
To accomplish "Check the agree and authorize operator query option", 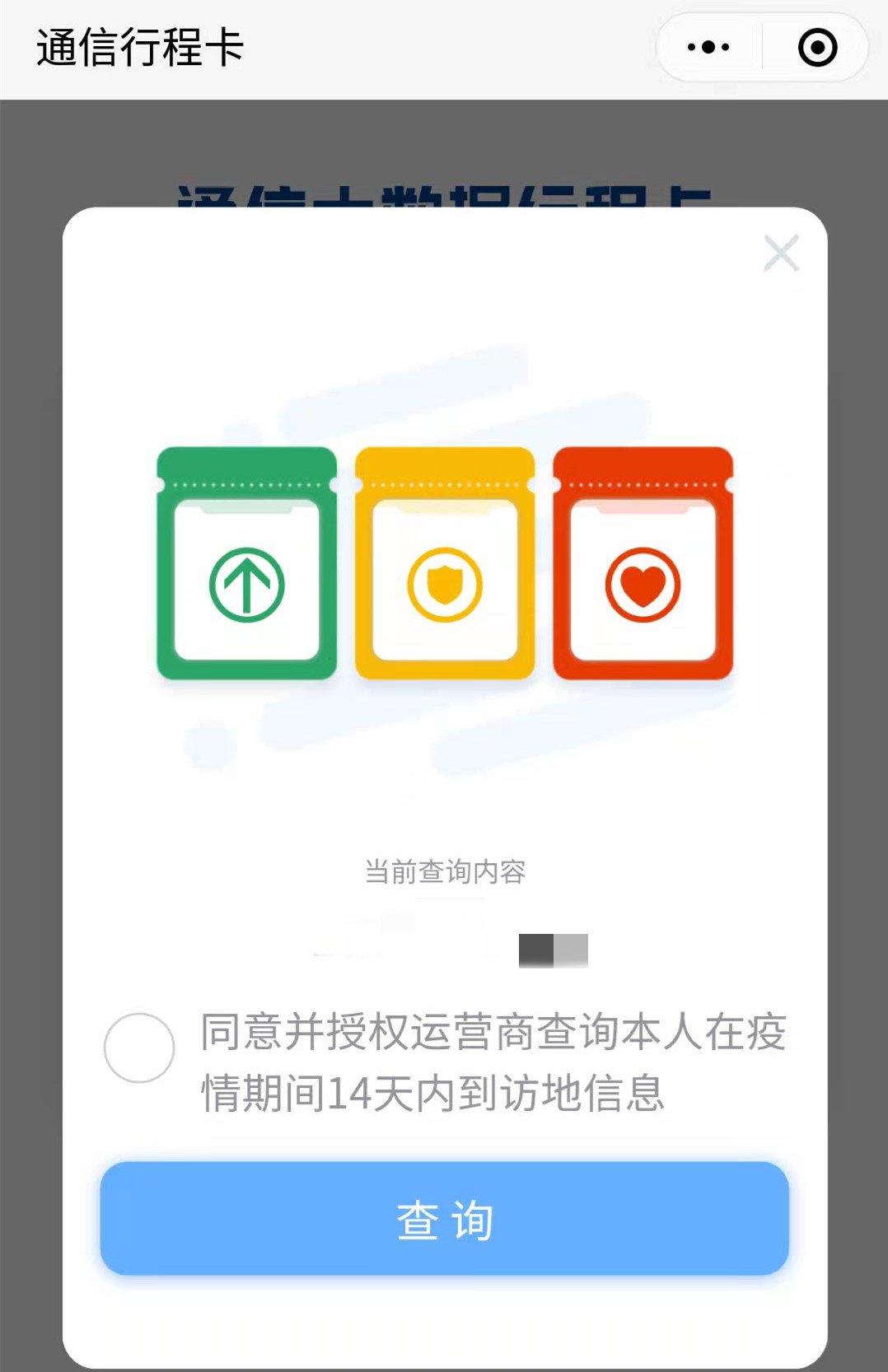I will click(x=139, y=1047).
